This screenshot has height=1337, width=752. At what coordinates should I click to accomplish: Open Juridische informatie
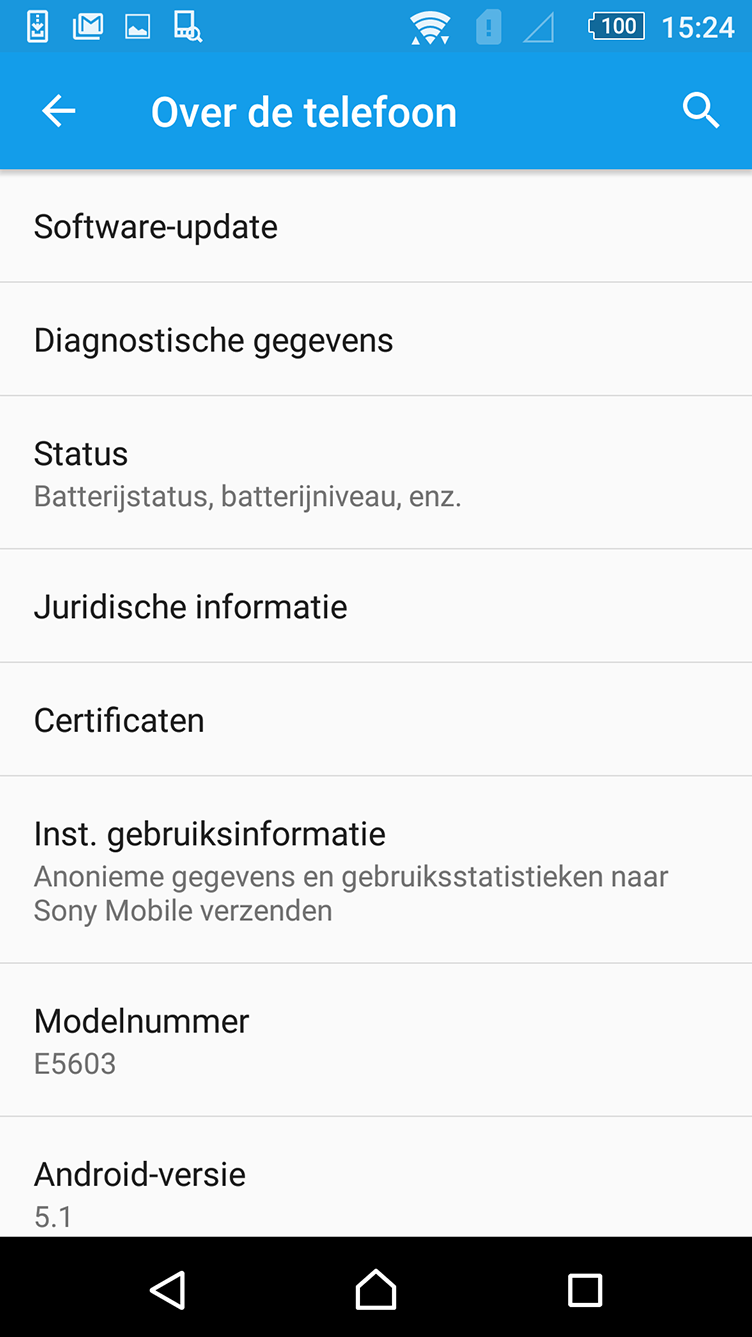[x=376, y=606]
